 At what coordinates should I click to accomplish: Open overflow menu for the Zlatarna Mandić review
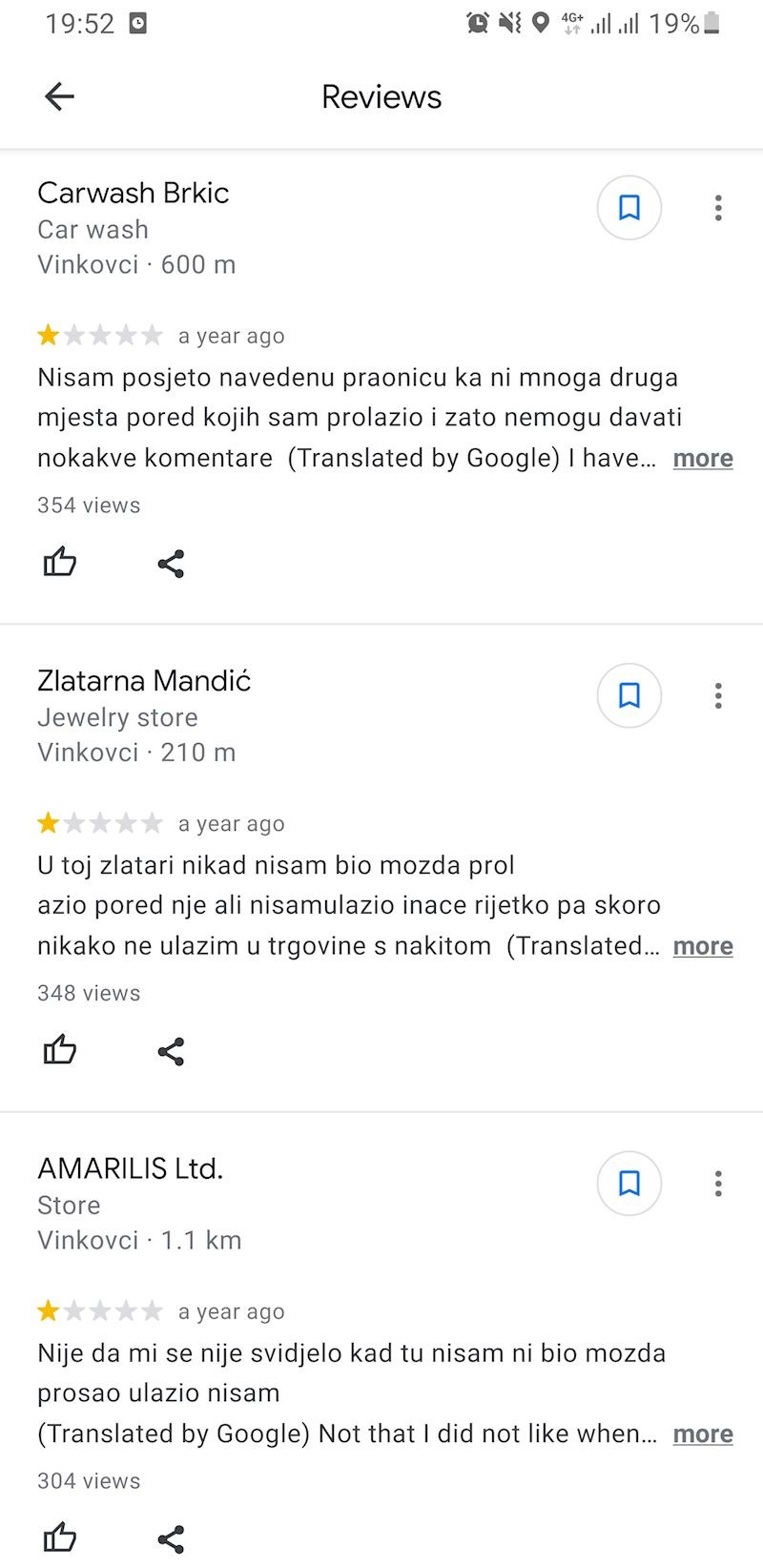(718, 695)
